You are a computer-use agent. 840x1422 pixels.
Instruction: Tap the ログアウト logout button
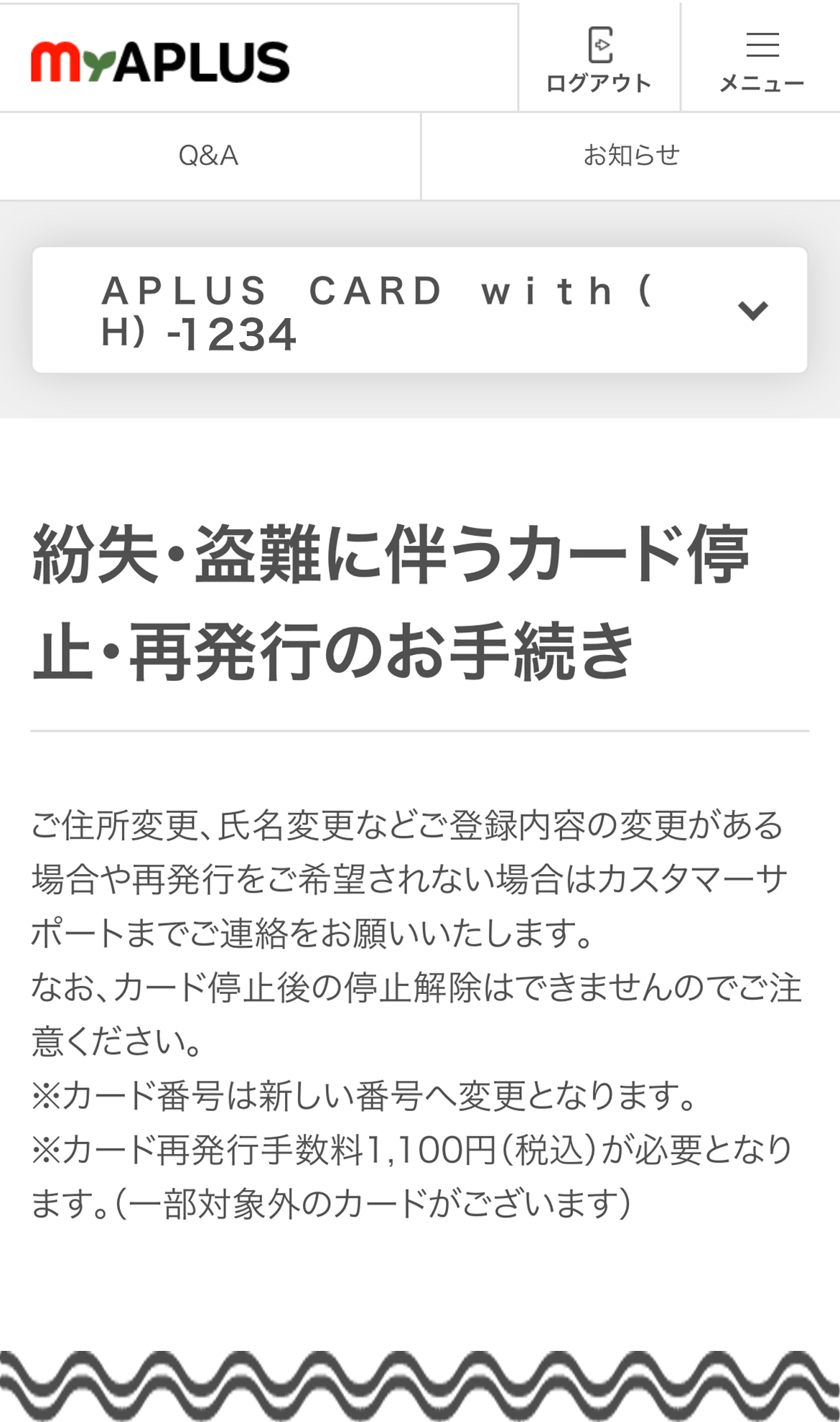point(599,59)
